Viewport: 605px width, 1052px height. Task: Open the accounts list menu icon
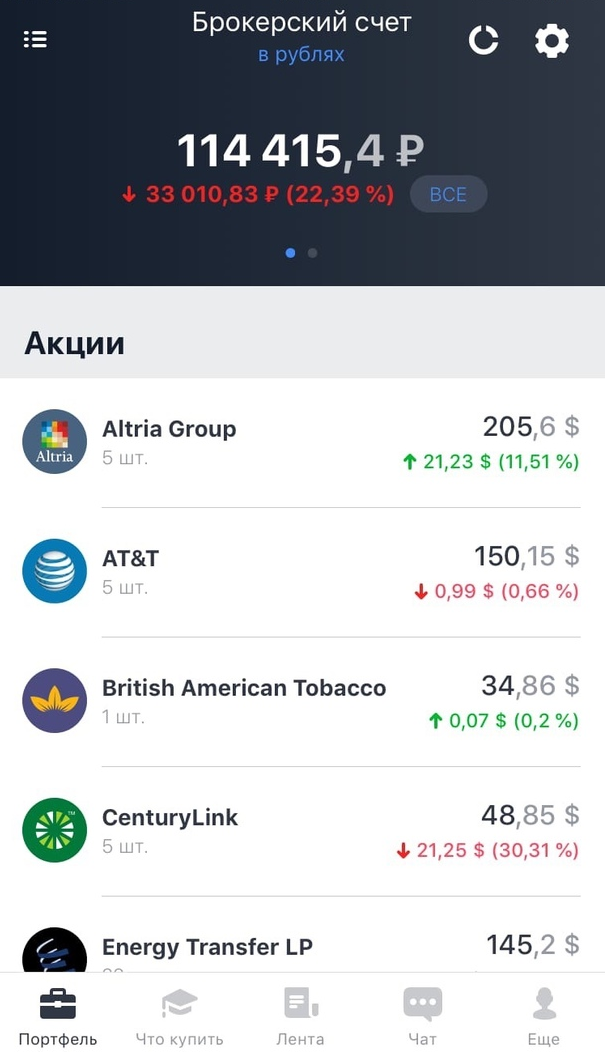36,40
